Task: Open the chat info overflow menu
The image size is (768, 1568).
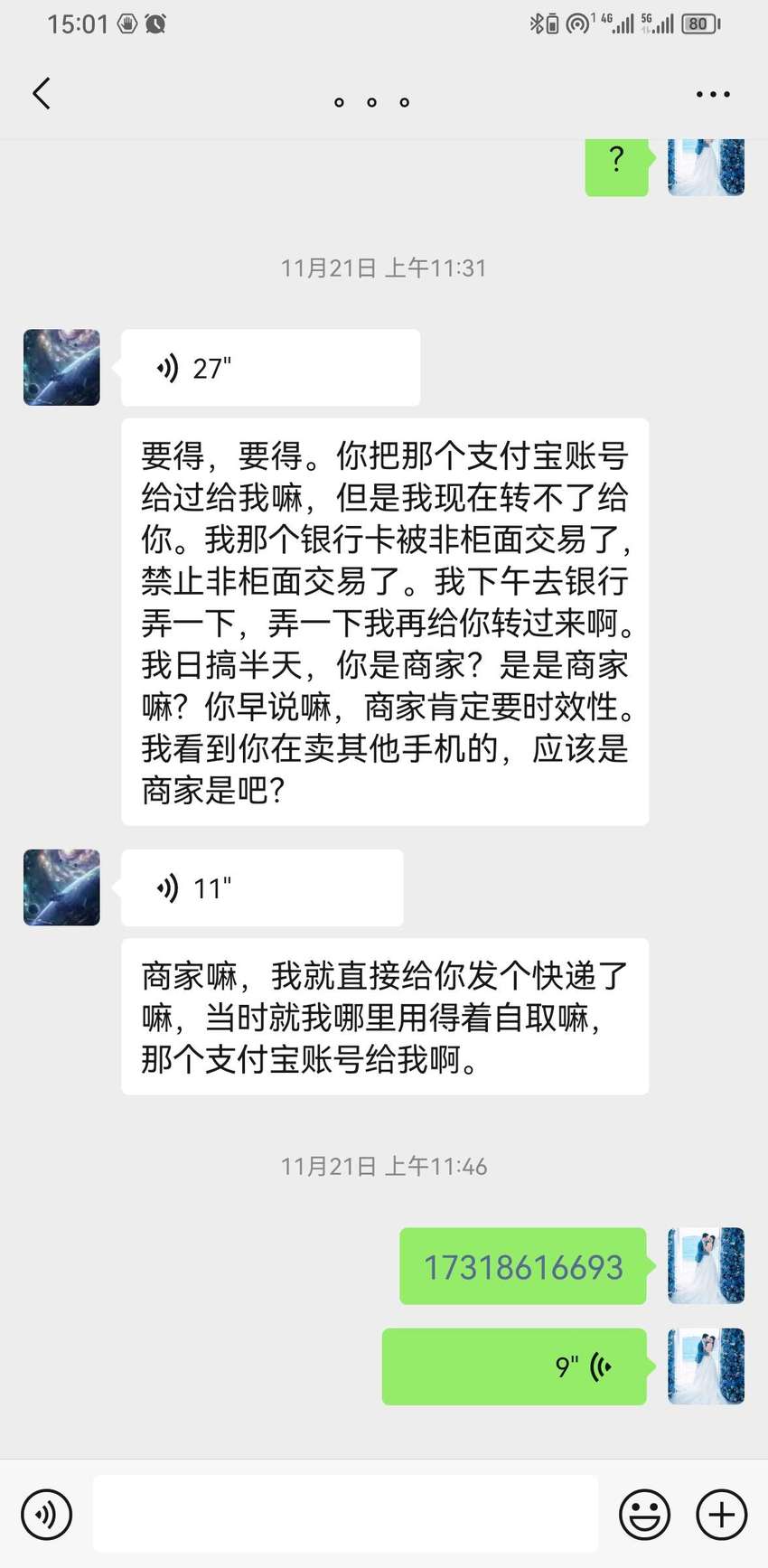Action: [x=713, y=94]
